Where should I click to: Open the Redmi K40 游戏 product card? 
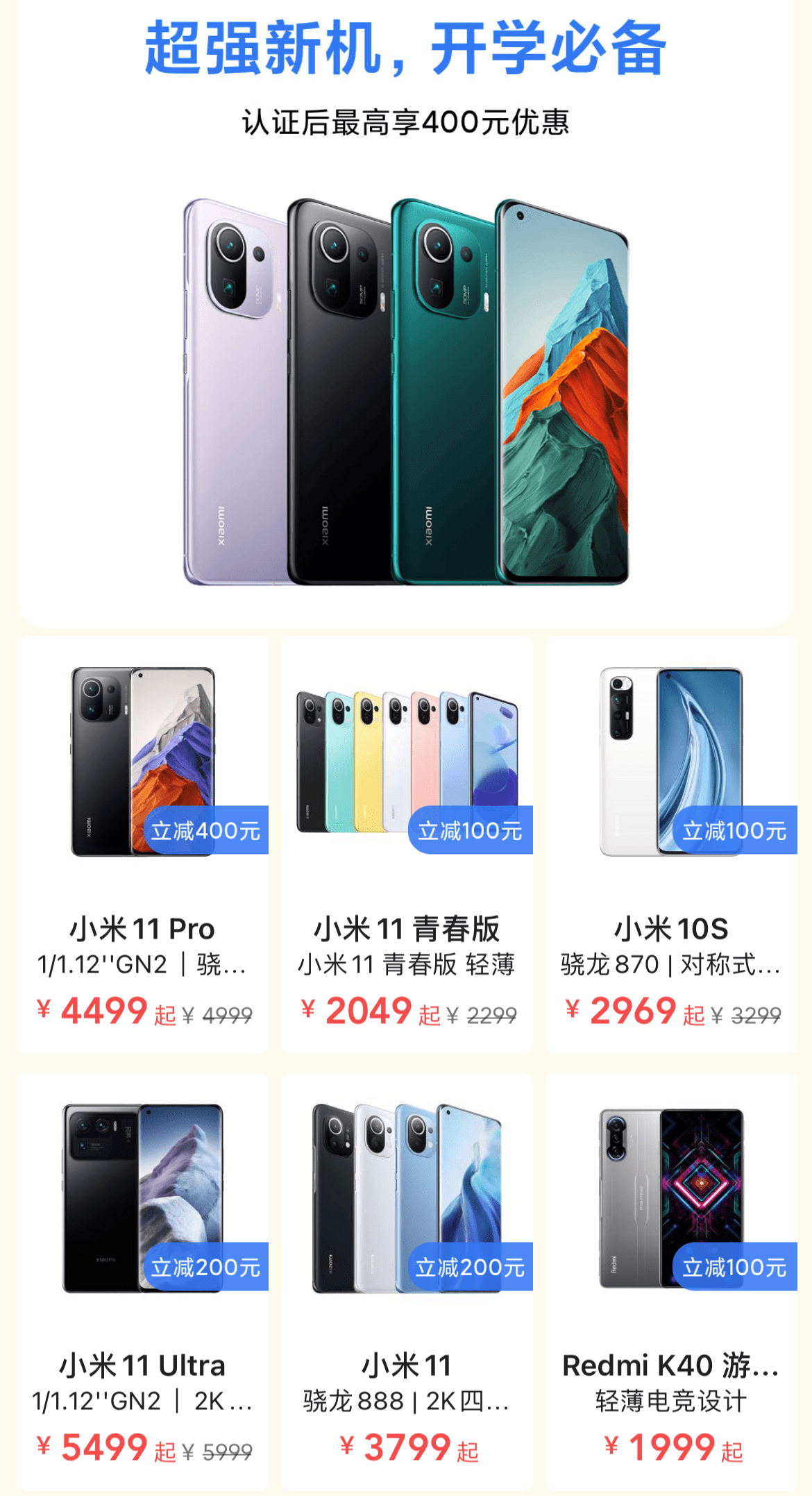[x=671, y=1281]
